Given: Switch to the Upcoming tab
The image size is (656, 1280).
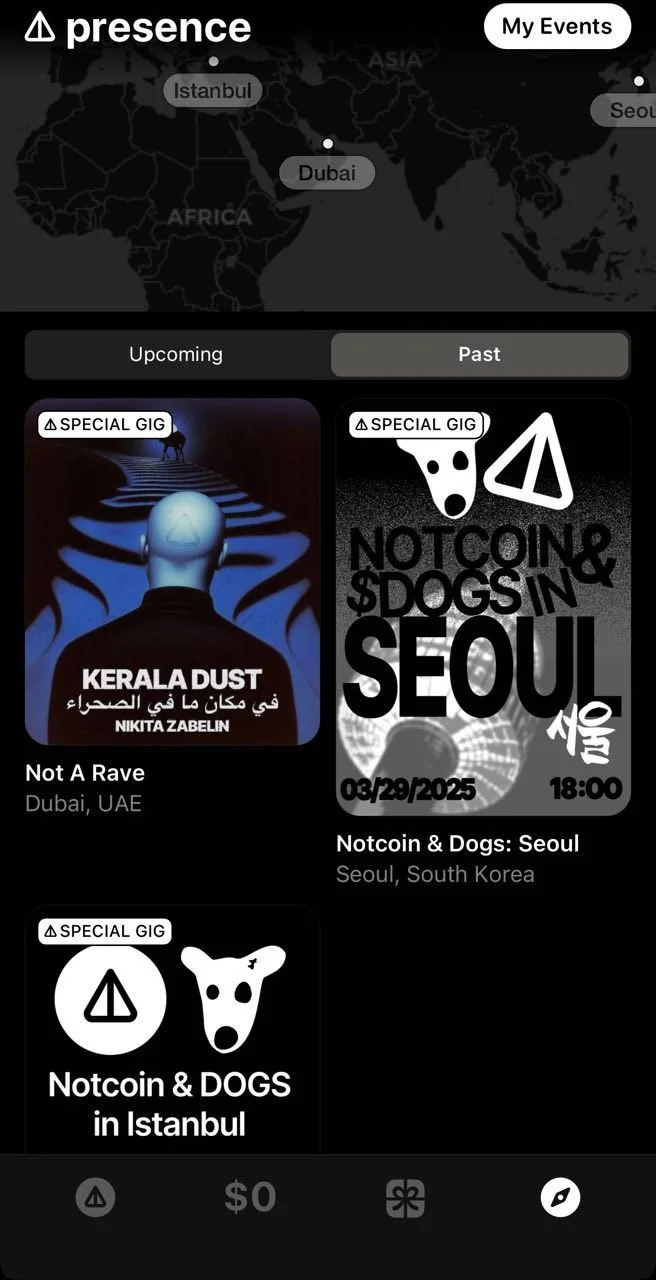Looking at the screenshot, I should coord(176,354).
